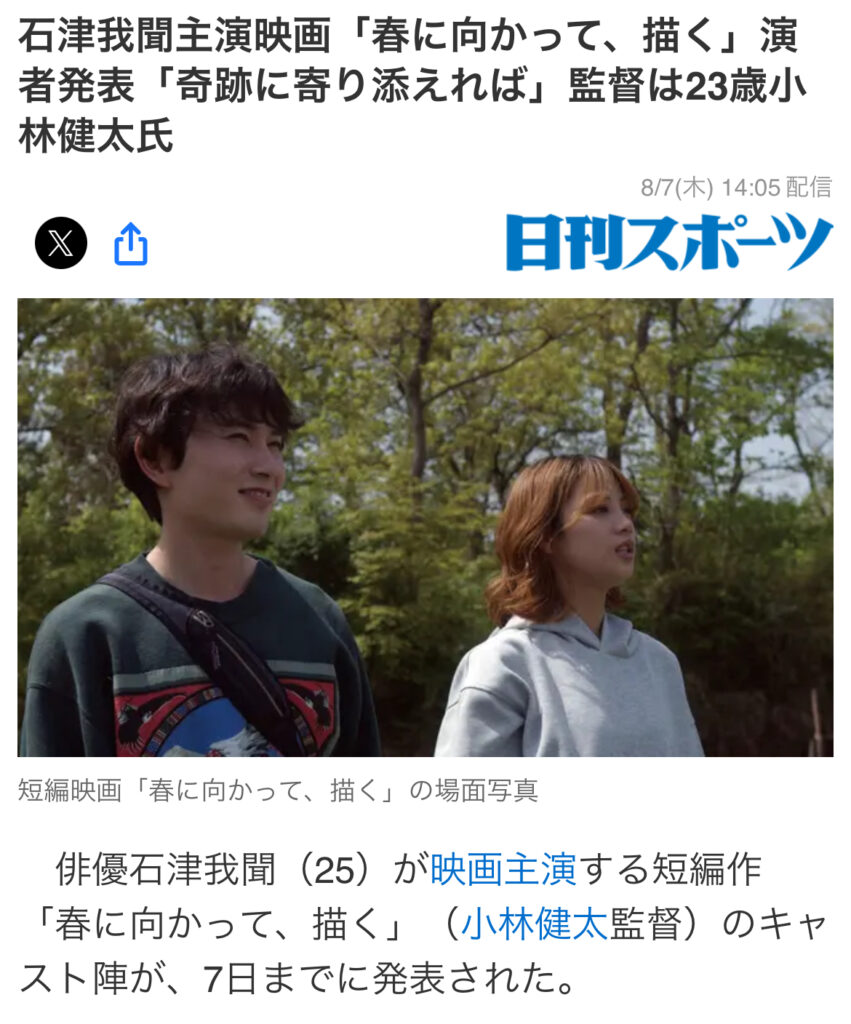This screenshot has width=851, height=1024.
Task: Open the 映画主演 link
Action: tap(503, 869)
